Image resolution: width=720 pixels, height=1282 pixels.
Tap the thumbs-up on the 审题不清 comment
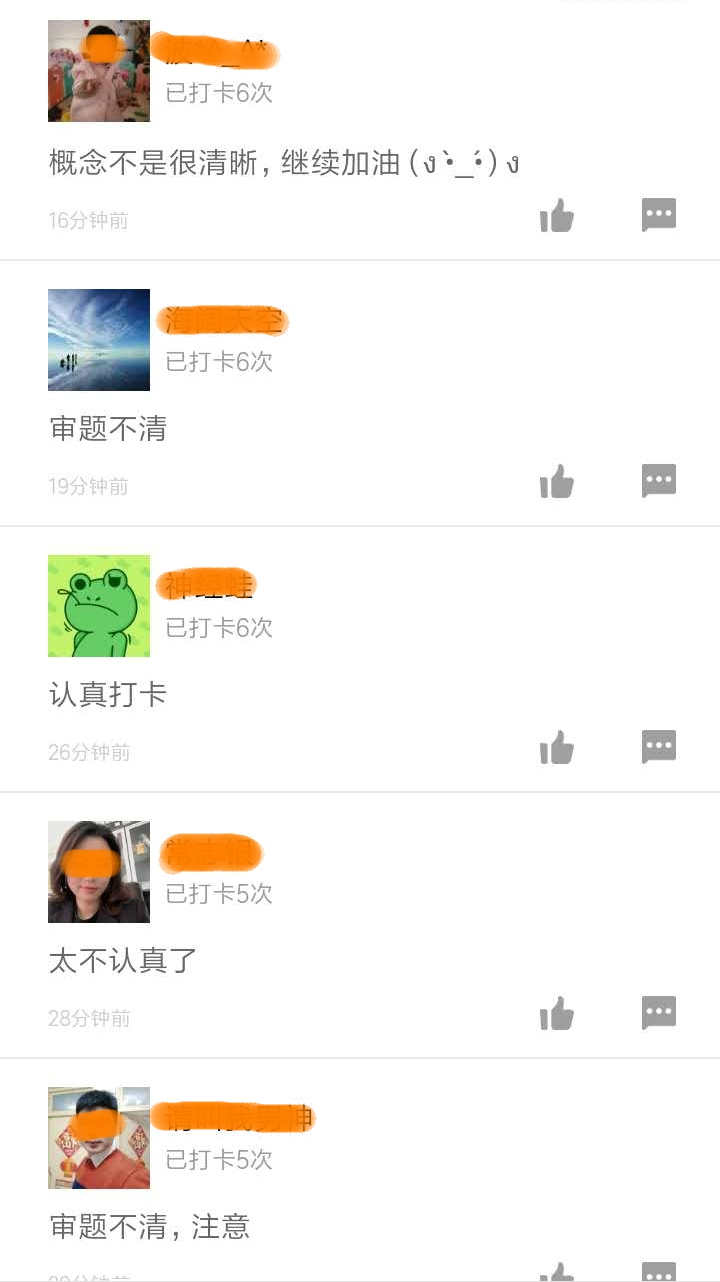[557, 481]
